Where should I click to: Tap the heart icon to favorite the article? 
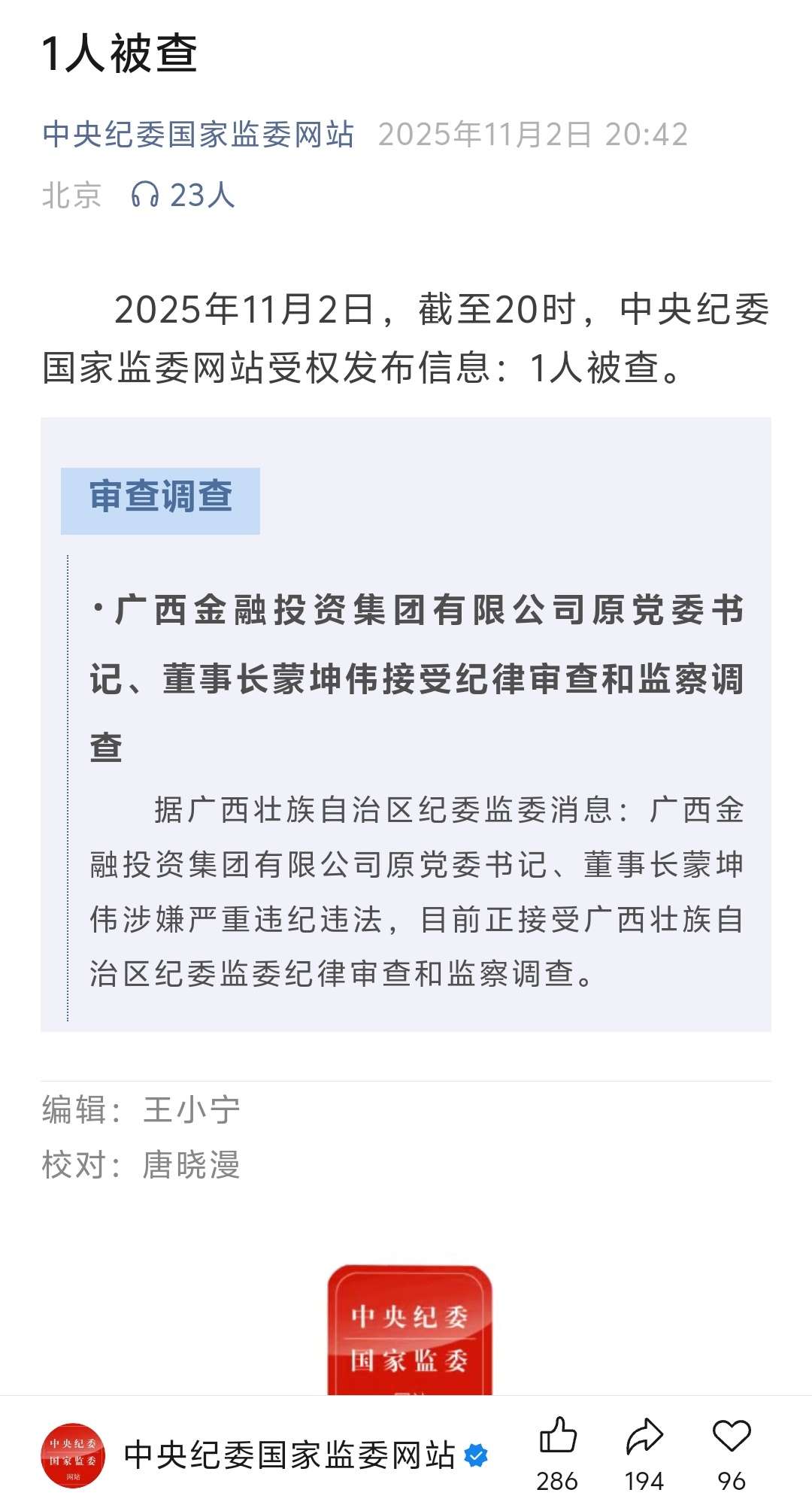731,1436
